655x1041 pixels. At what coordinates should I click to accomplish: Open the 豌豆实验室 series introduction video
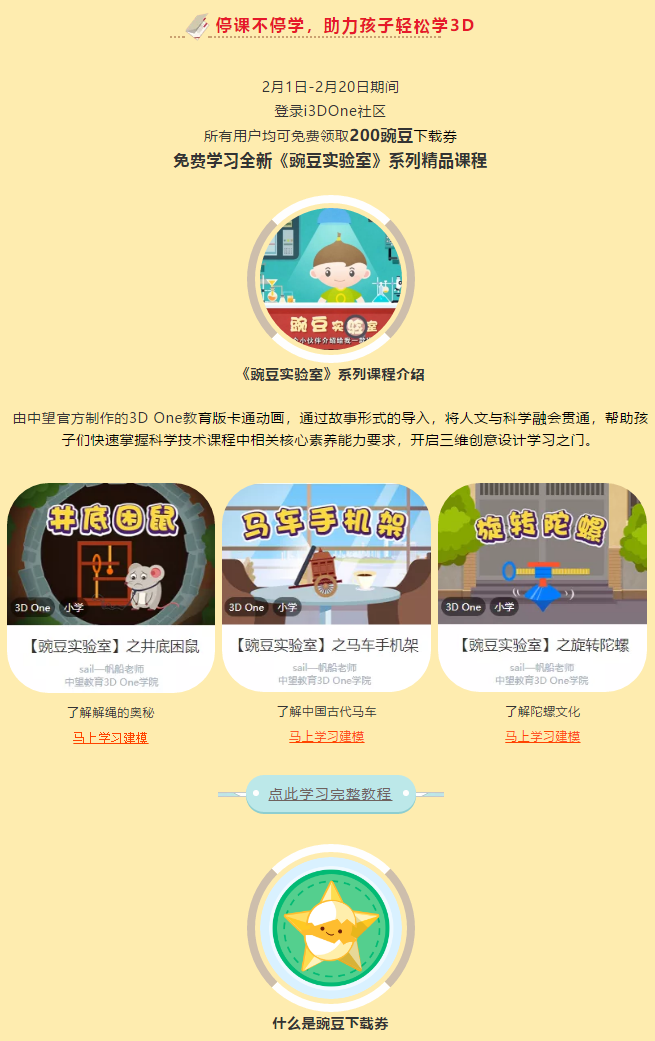pos(331,278)
